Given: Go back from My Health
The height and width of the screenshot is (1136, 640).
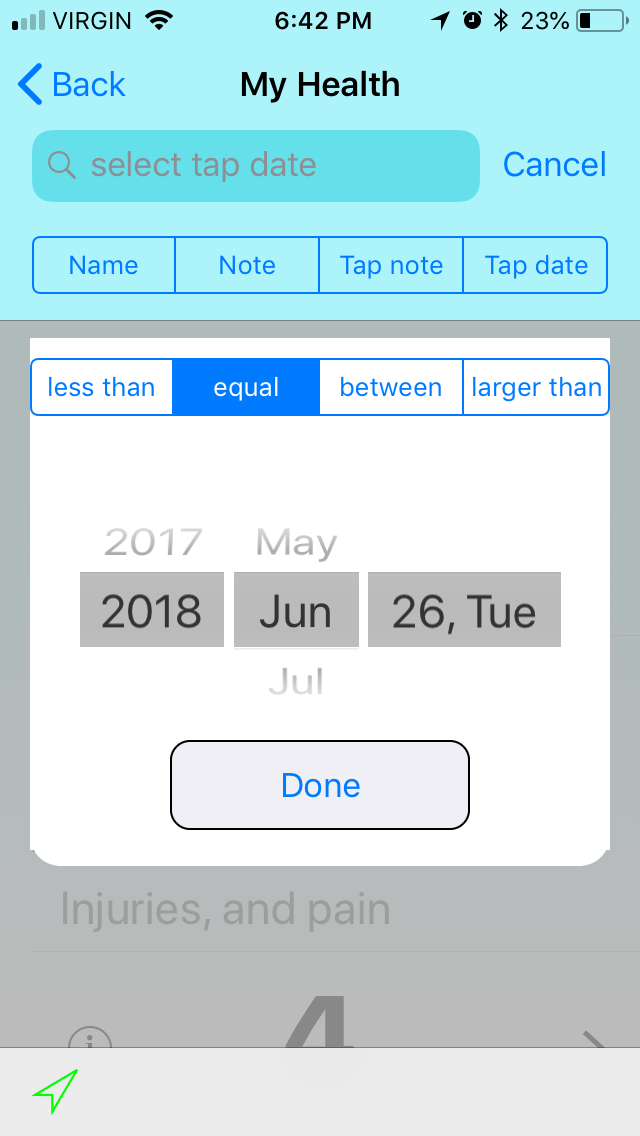Looking at the screenshot, I should 71,84.
